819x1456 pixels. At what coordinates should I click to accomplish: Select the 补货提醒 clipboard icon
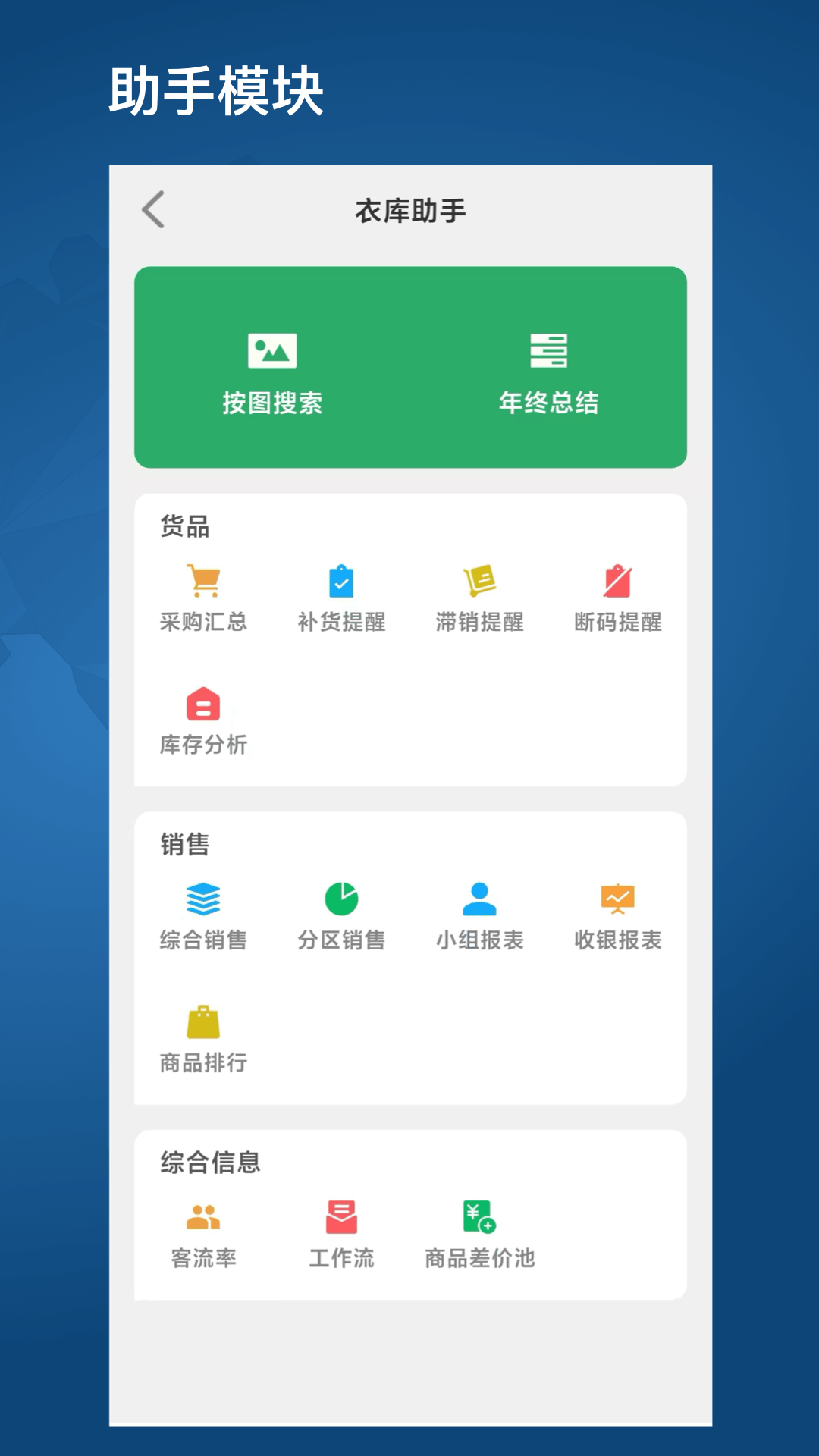tap(342, 582)
